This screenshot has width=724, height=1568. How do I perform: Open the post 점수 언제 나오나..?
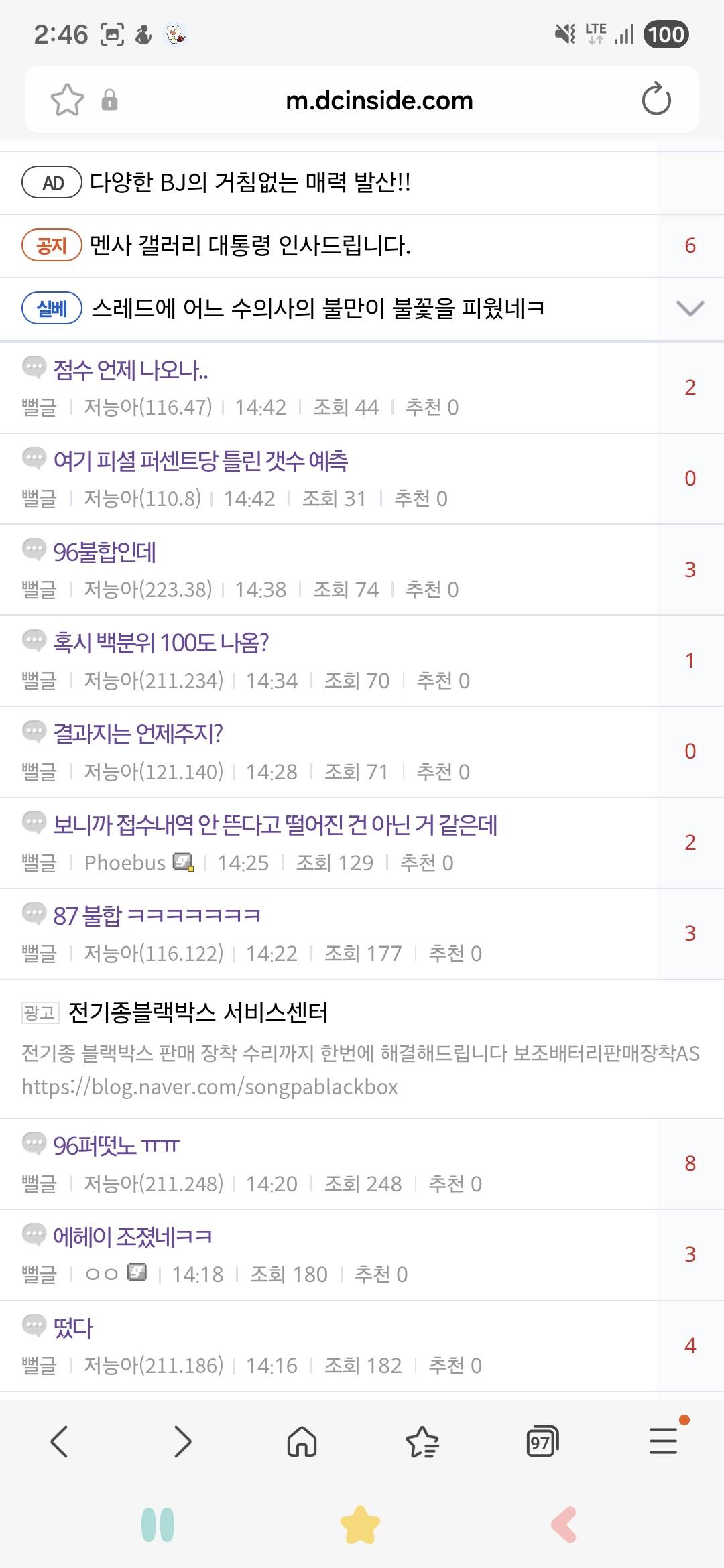pyautogui.click(x=131, y=370)
